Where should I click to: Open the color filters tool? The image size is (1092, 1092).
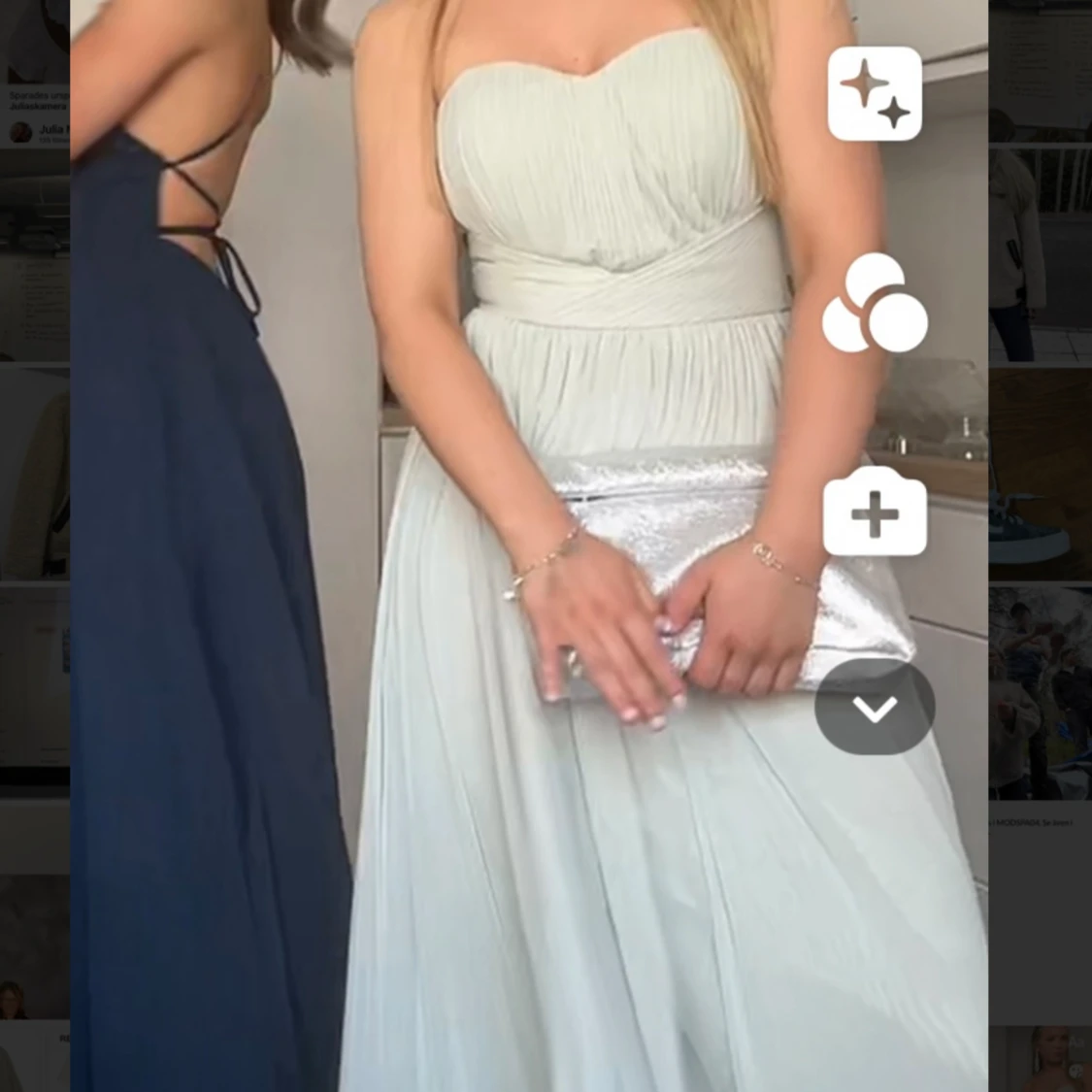[x=875, y=304]
